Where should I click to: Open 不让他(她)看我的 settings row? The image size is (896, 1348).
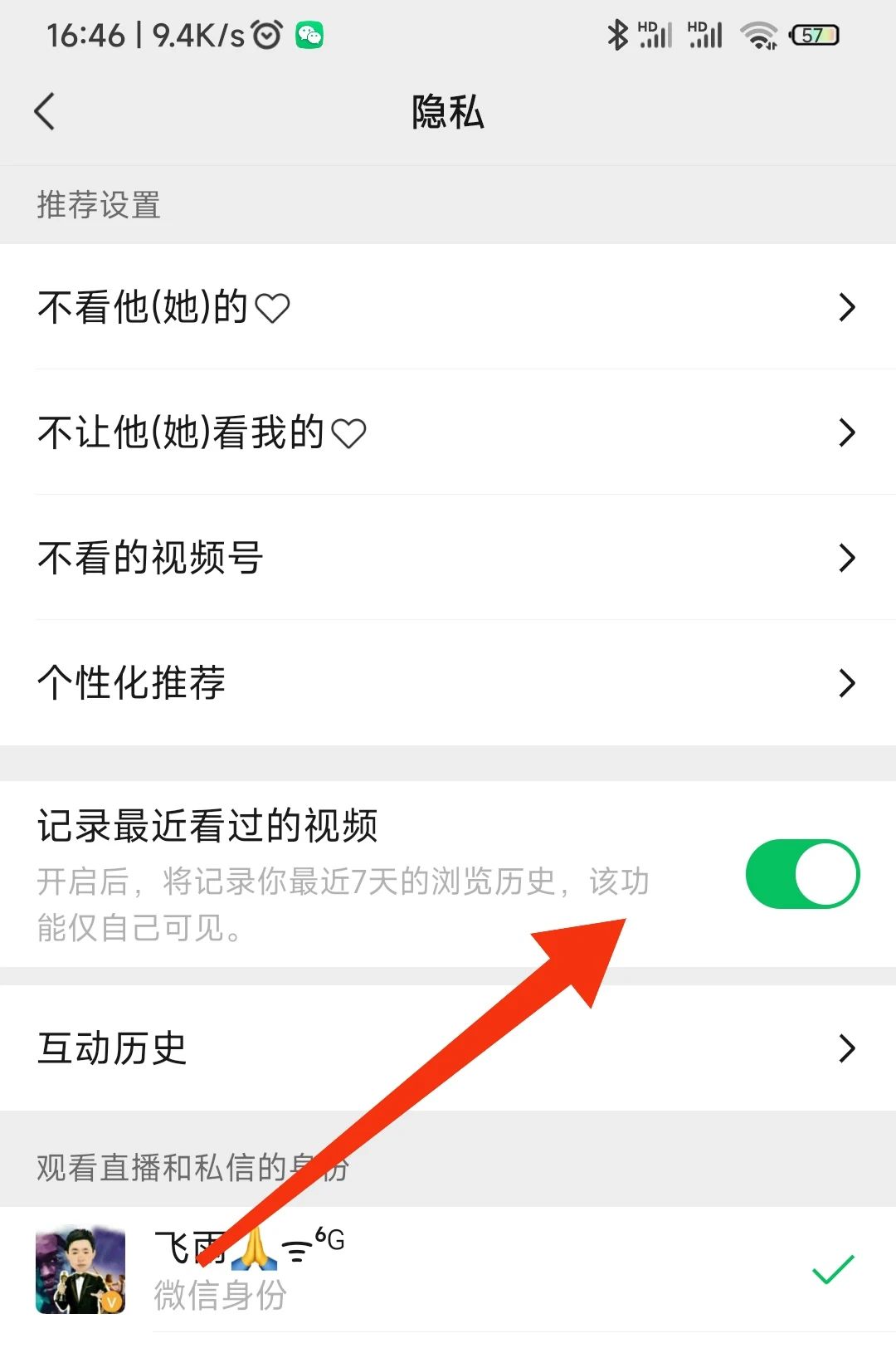[x=448, y=432]
